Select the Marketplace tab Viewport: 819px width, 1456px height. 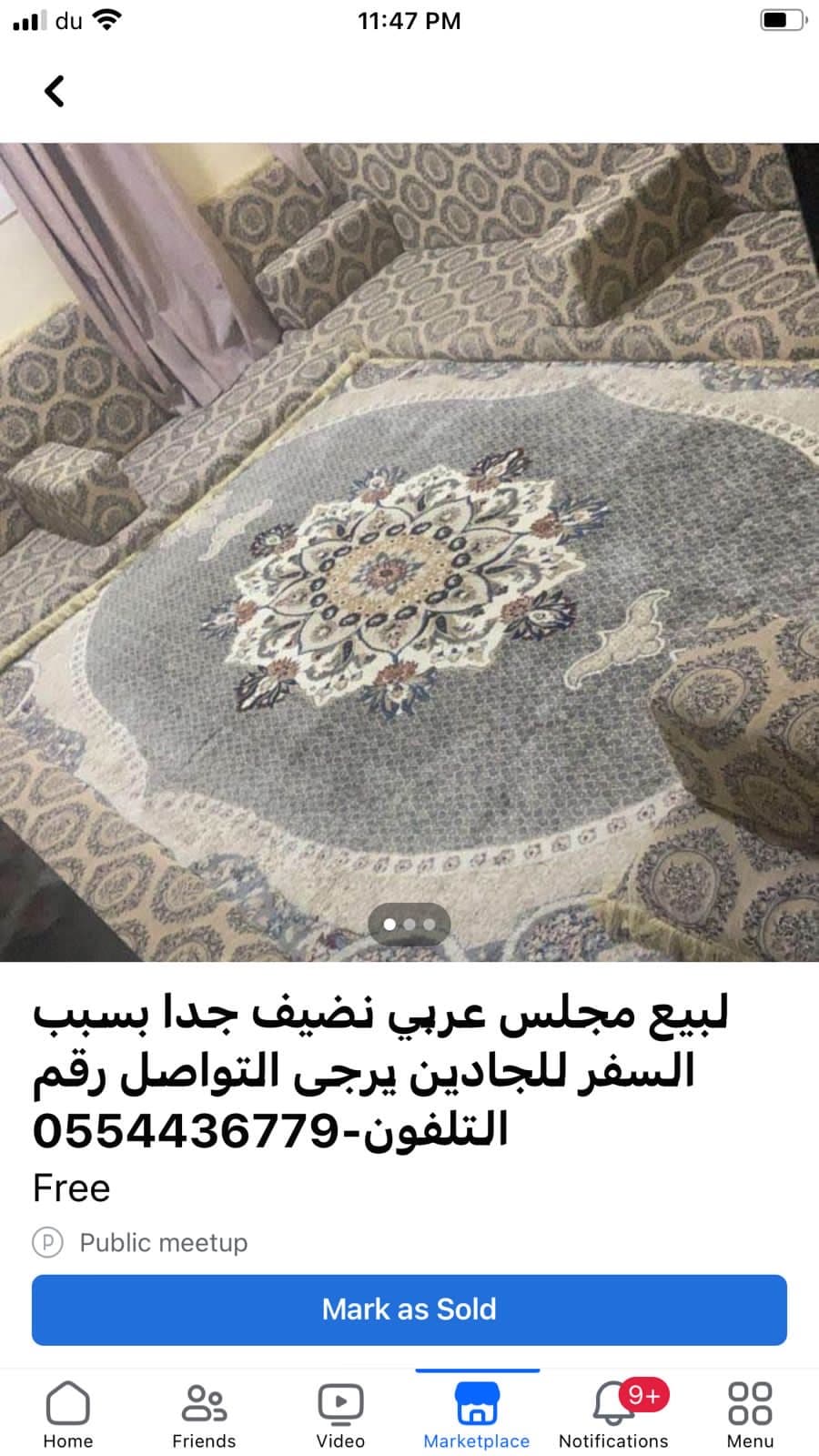tap(477, 1414)
